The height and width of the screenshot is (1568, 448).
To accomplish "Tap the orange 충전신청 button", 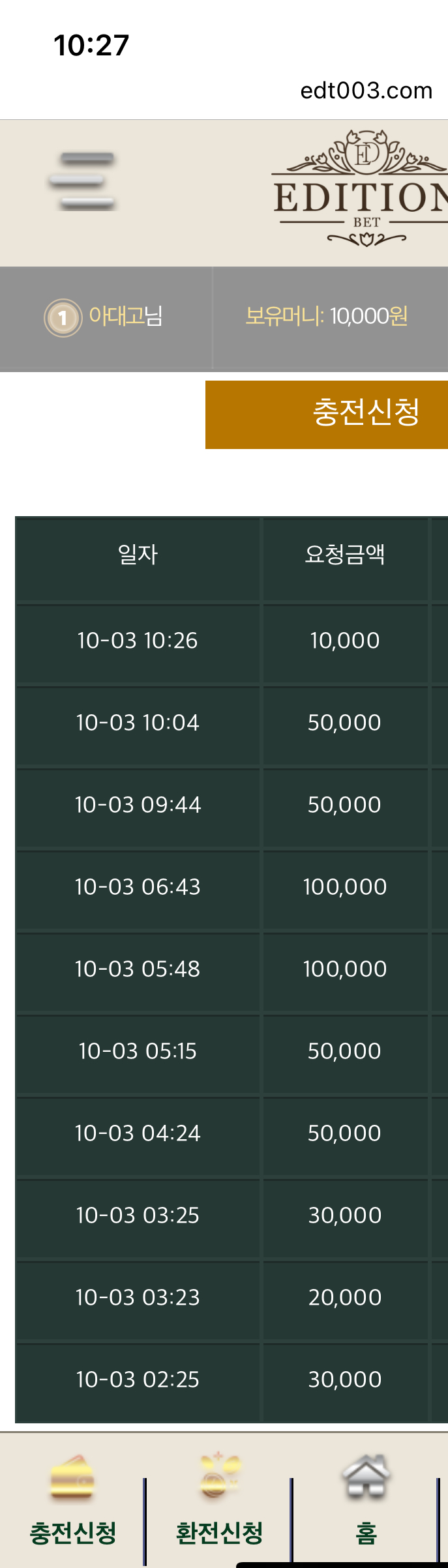I will [327, 414].
